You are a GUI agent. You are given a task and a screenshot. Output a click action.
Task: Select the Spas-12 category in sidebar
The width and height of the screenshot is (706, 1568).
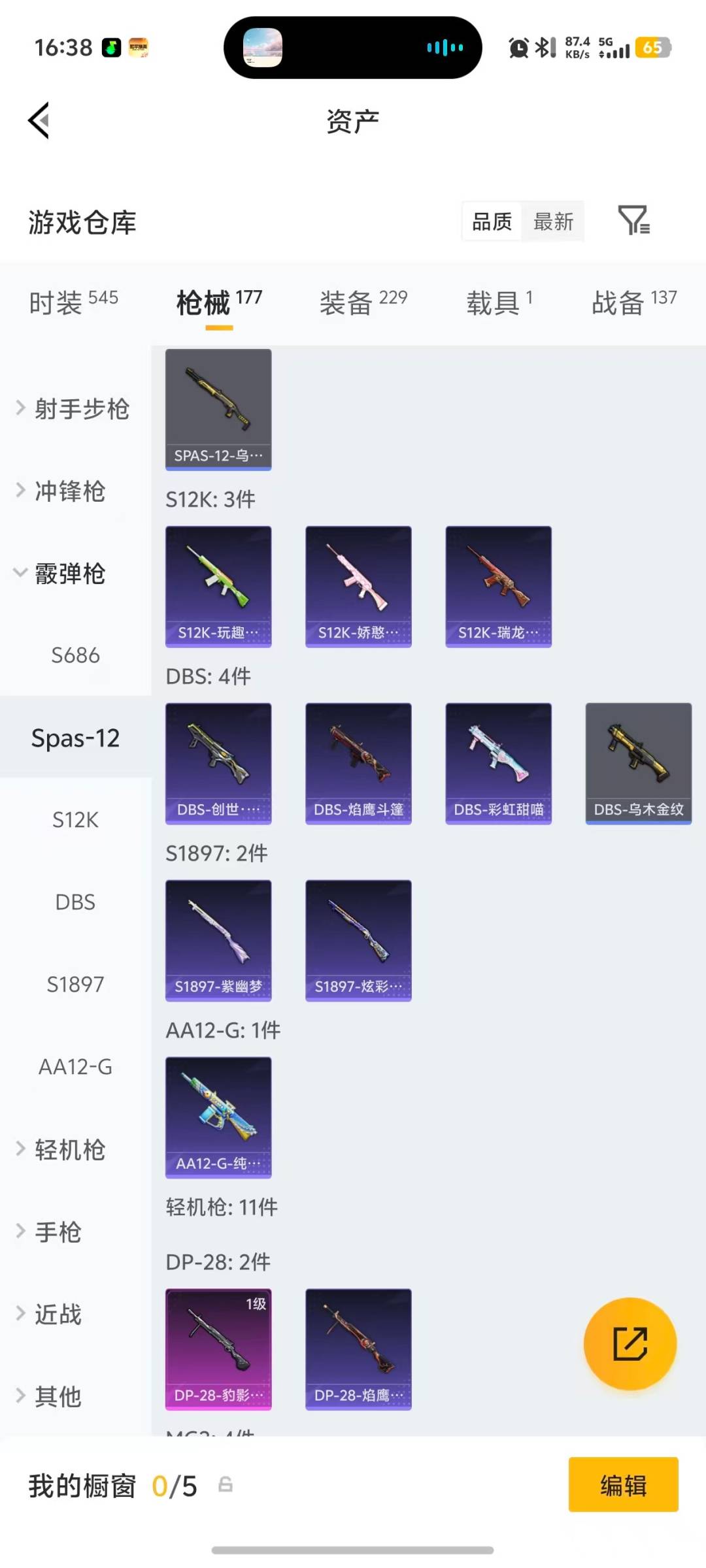pyautogui.click(x=75, y=737)
